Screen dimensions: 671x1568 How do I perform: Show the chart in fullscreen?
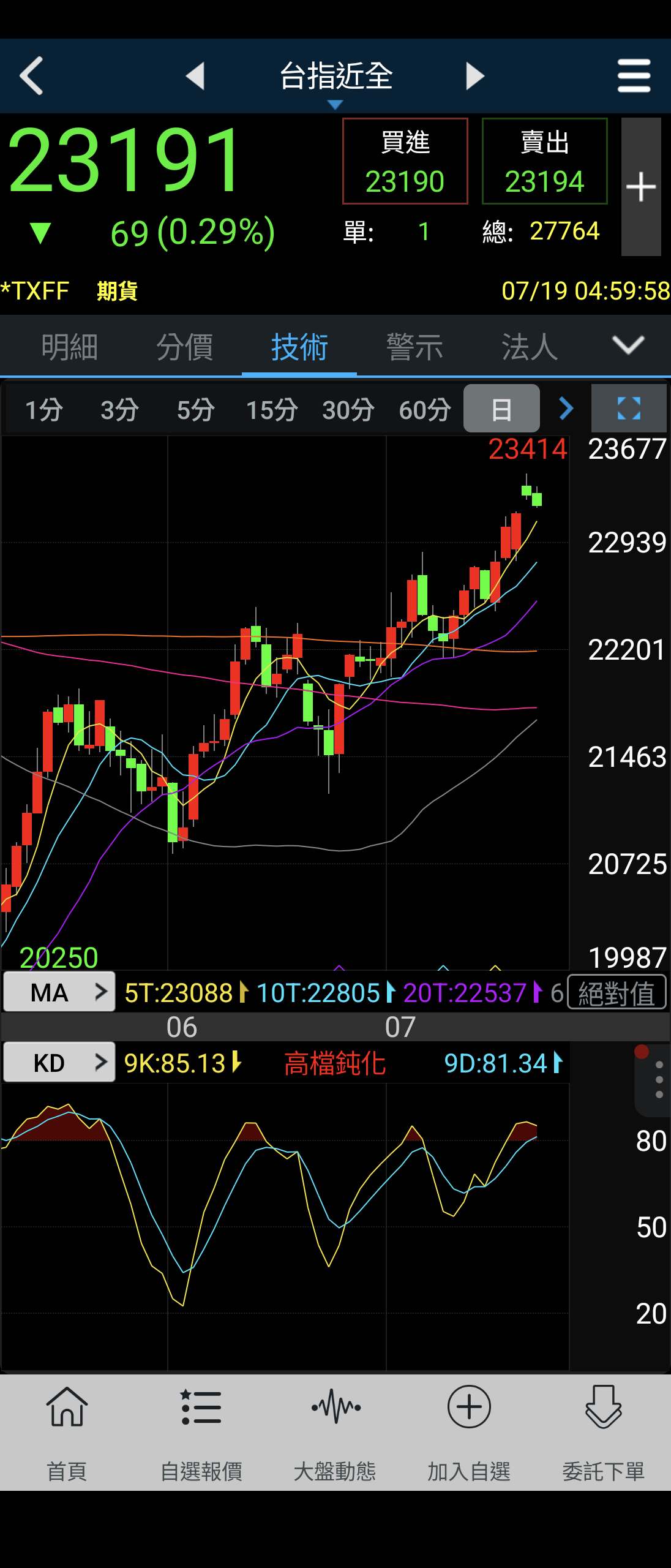[629, 409]
